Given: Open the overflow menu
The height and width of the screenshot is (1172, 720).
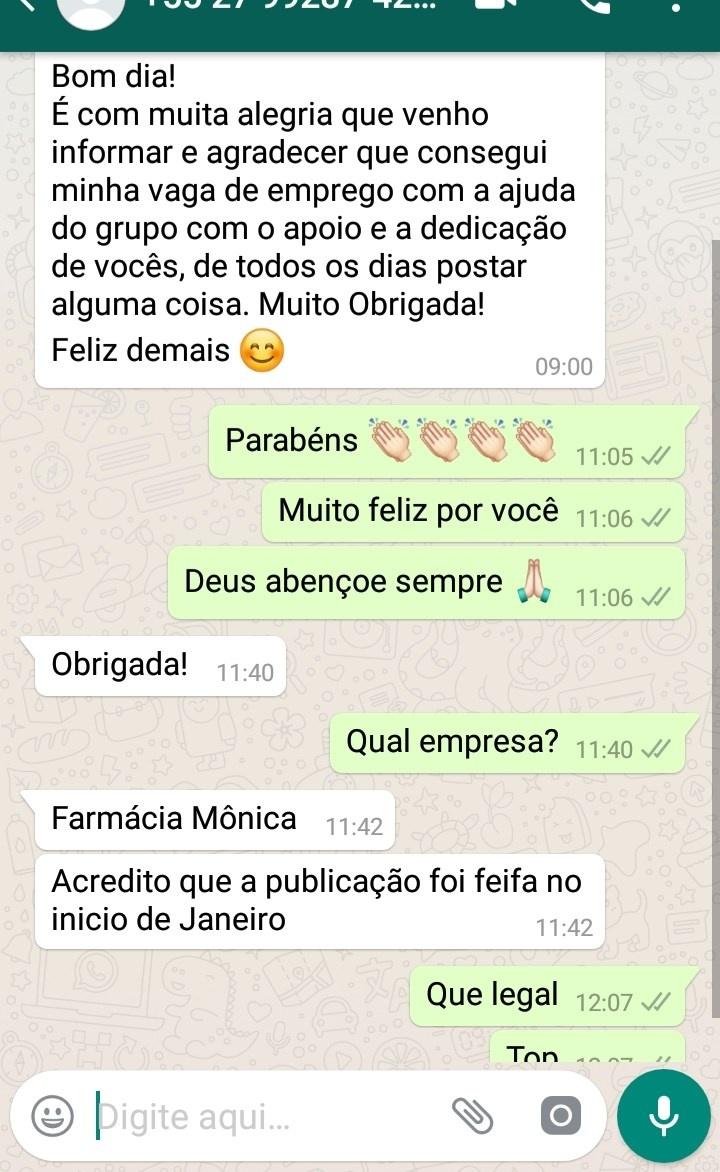Looking at the screenshot, I should click(675, 7).
